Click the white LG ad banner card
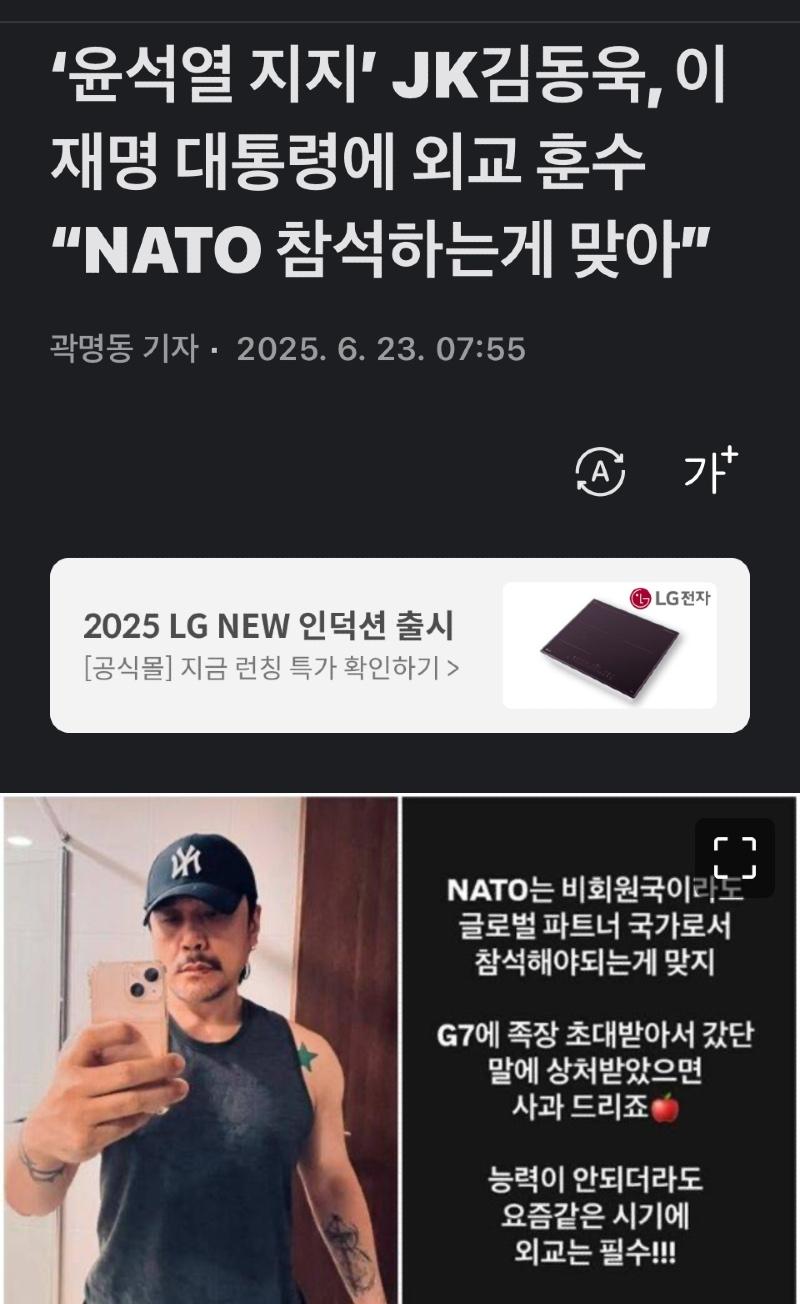Image resolution: width=800 pixels, height=1304 pixels. [x=400, y=645]
